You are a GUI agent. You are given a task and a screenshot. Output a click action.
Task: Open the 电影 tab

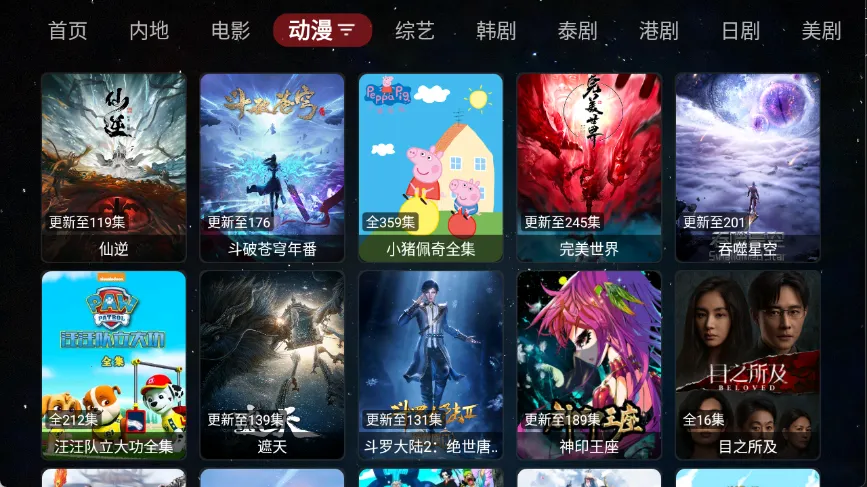coord(231,30)
